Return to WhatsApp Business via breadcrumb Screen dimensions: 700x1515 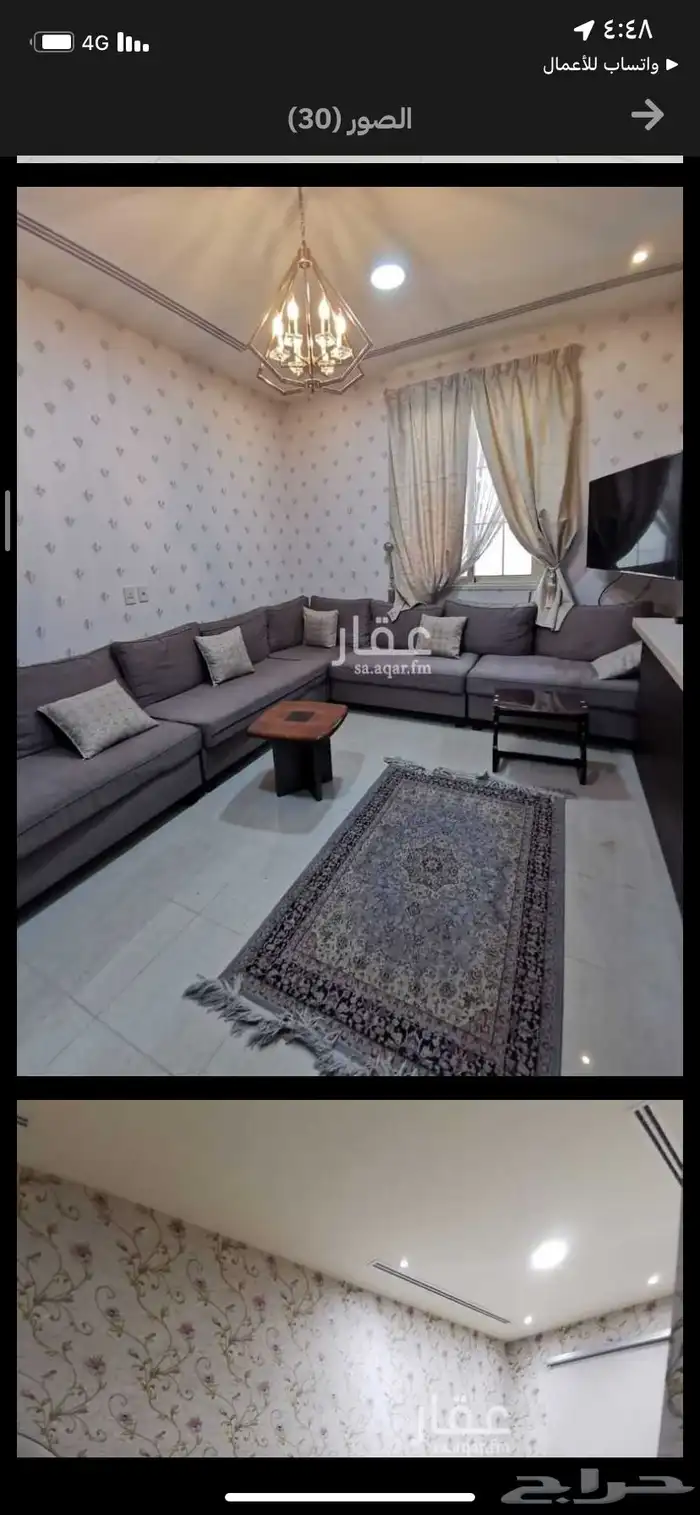(602, 65)
